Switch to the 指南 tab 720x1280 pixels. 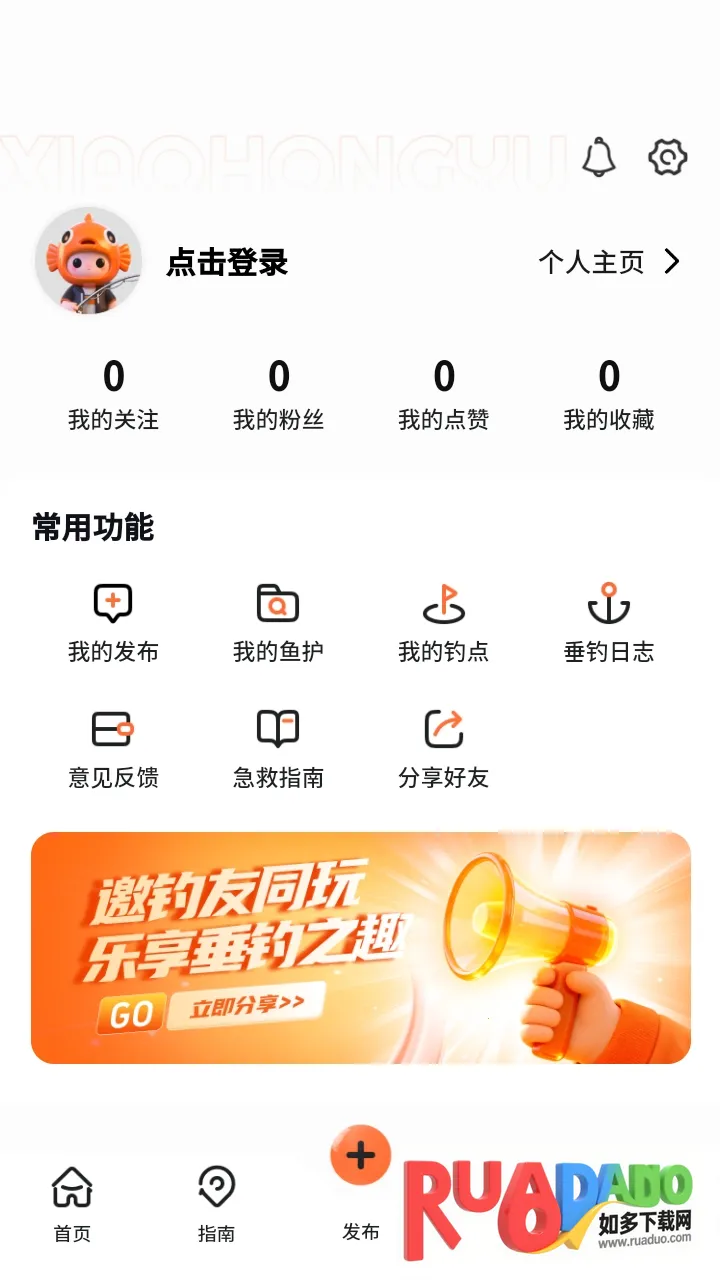tap(216, 1204)
